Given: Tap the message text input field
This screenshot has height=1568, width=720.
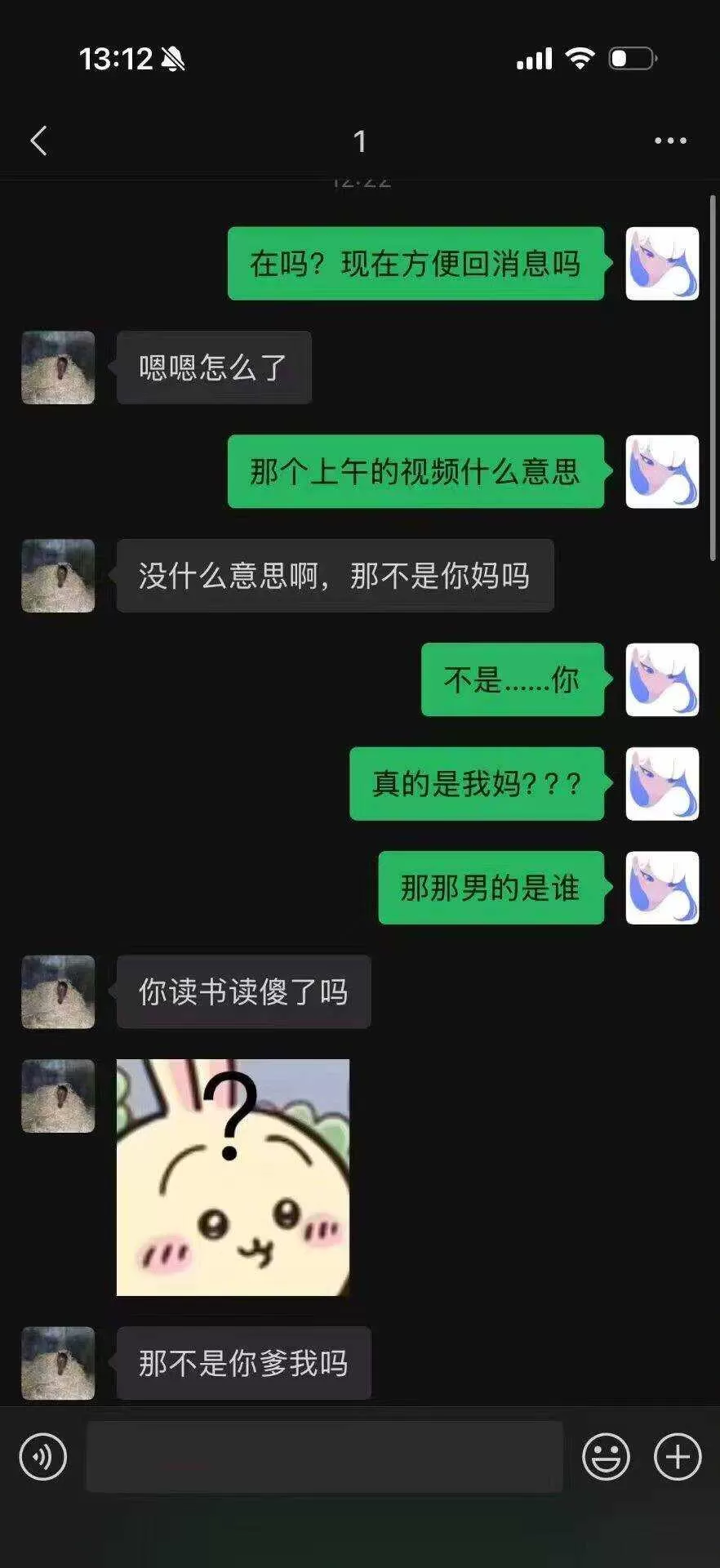Looking at the screenshot, I should (327, 1456).
